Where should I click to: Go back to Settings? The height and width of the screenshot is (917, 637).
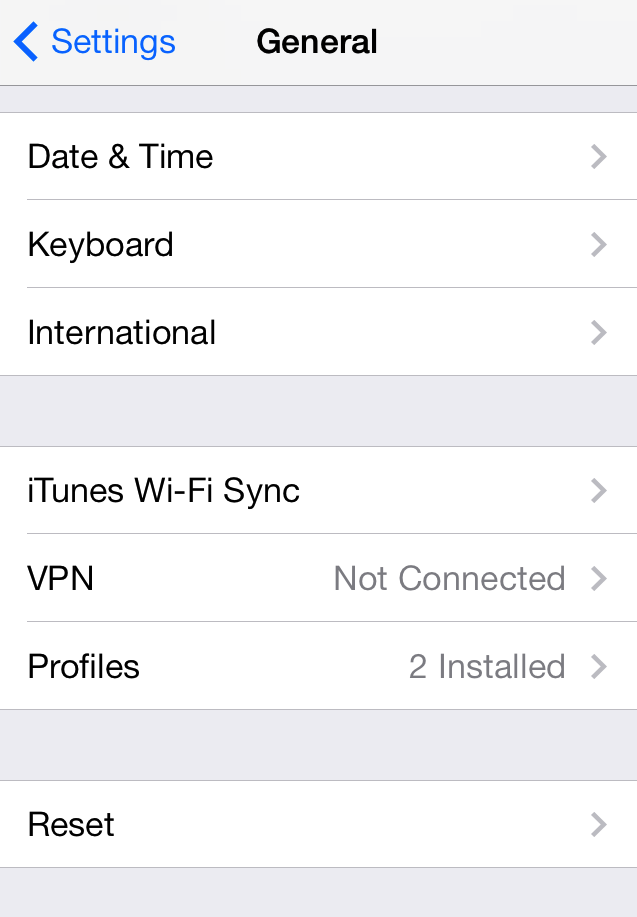pos(95,42)
